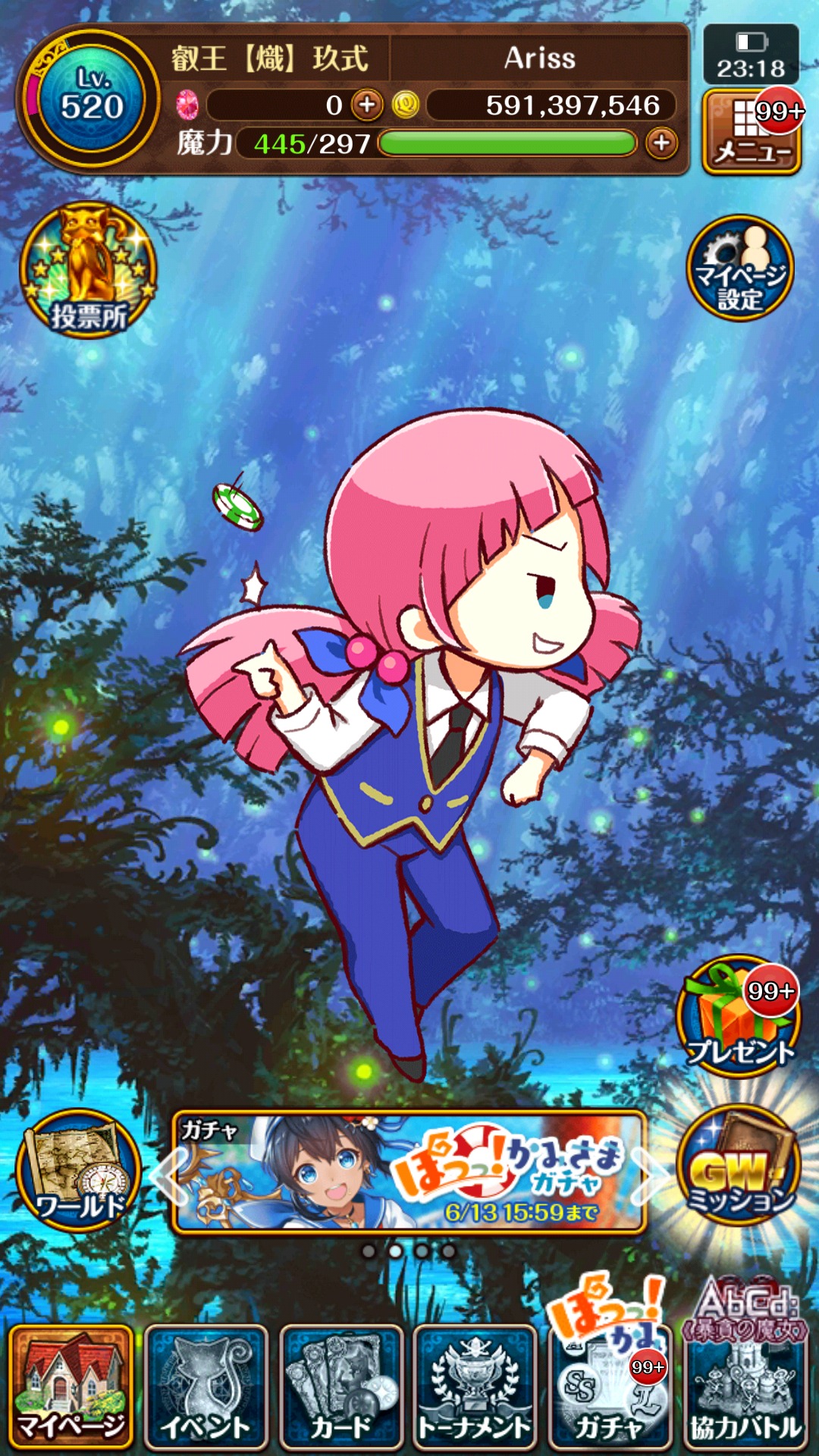Screen dimensions: 819x1456
Task: Show the next banner with right arrow
Action: (654, 1175)
